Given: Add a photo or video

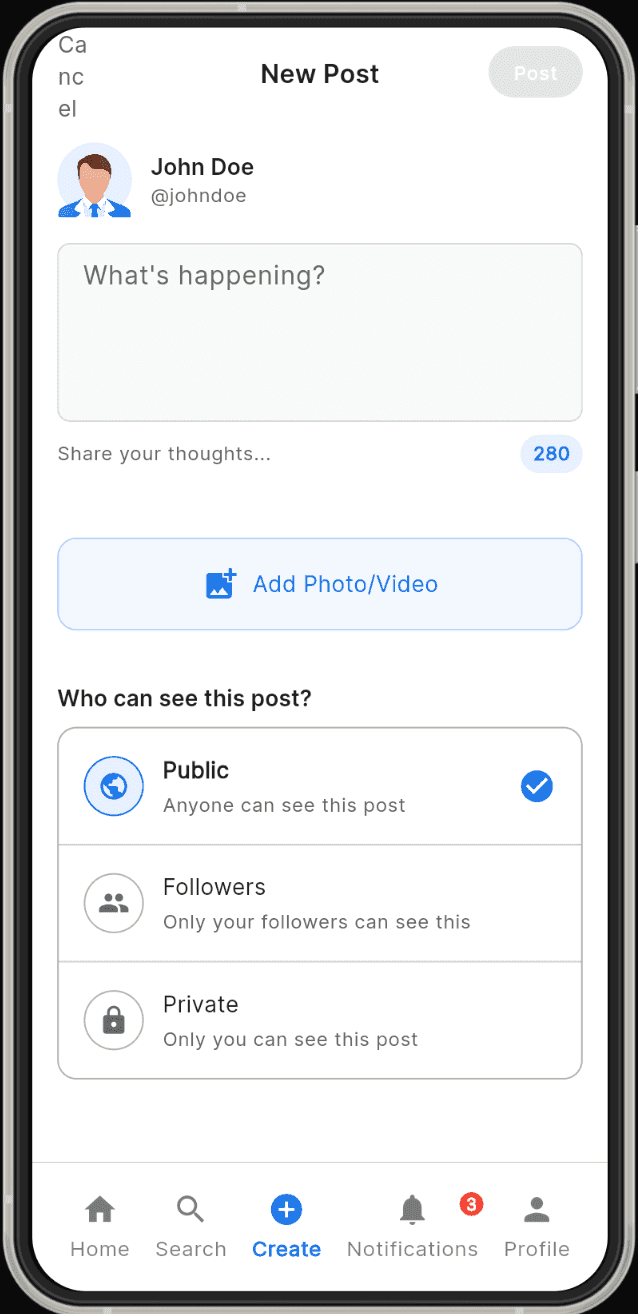Looking at the screenshot, I should tap(319, 584).
